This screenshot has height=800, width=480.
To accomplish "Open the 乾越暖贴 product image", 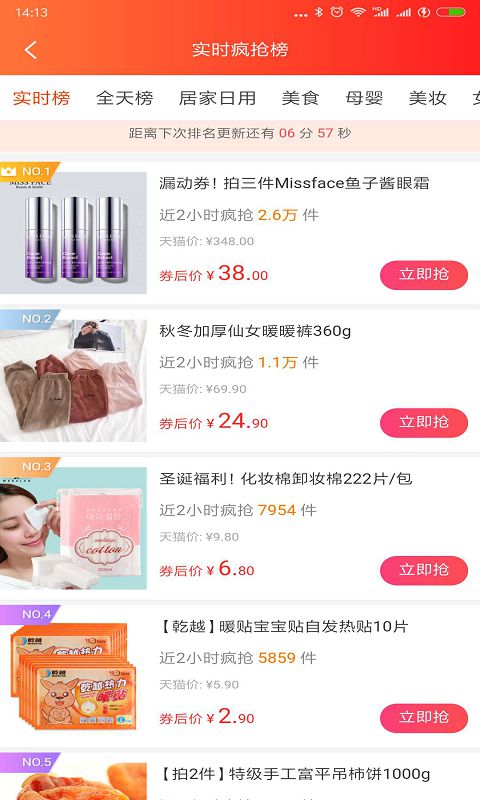I will pos(73,676).
